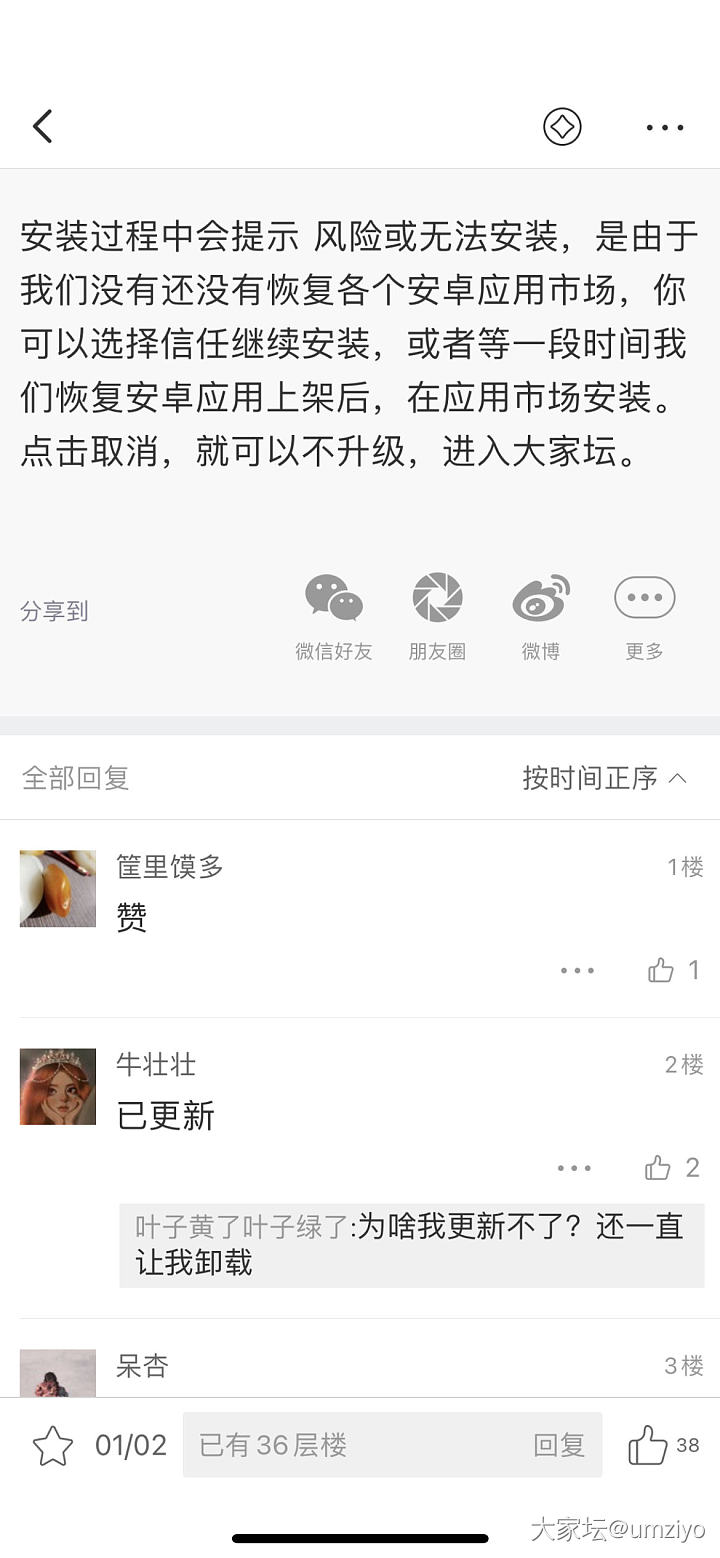720x1558 pixels.
Task: Open the 01/02 page selector
Action: [131, 1445]
